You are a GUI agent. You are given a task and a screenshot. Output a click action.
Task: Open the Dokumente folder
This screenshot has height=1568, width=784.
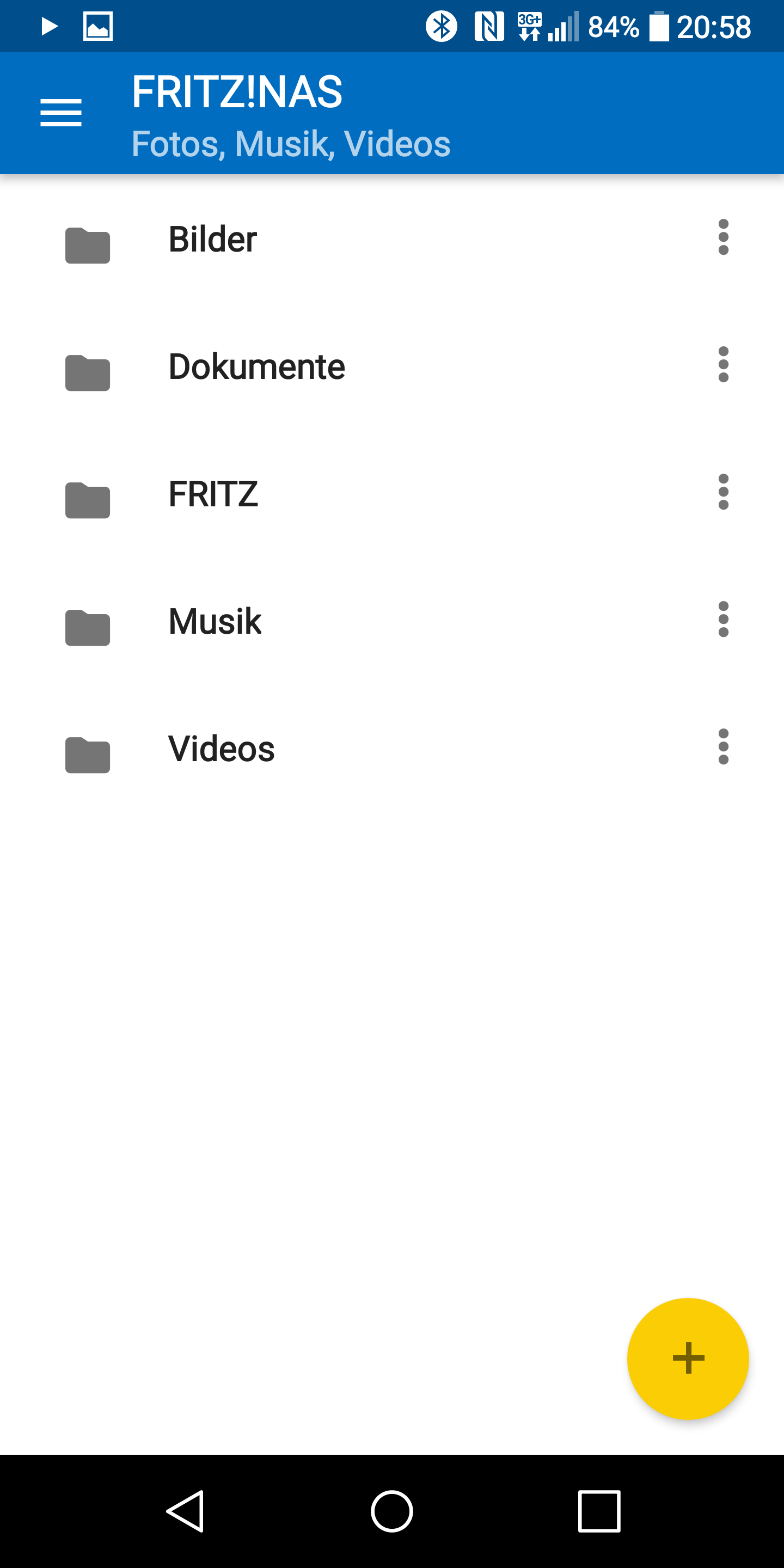[x=256, y=367]
